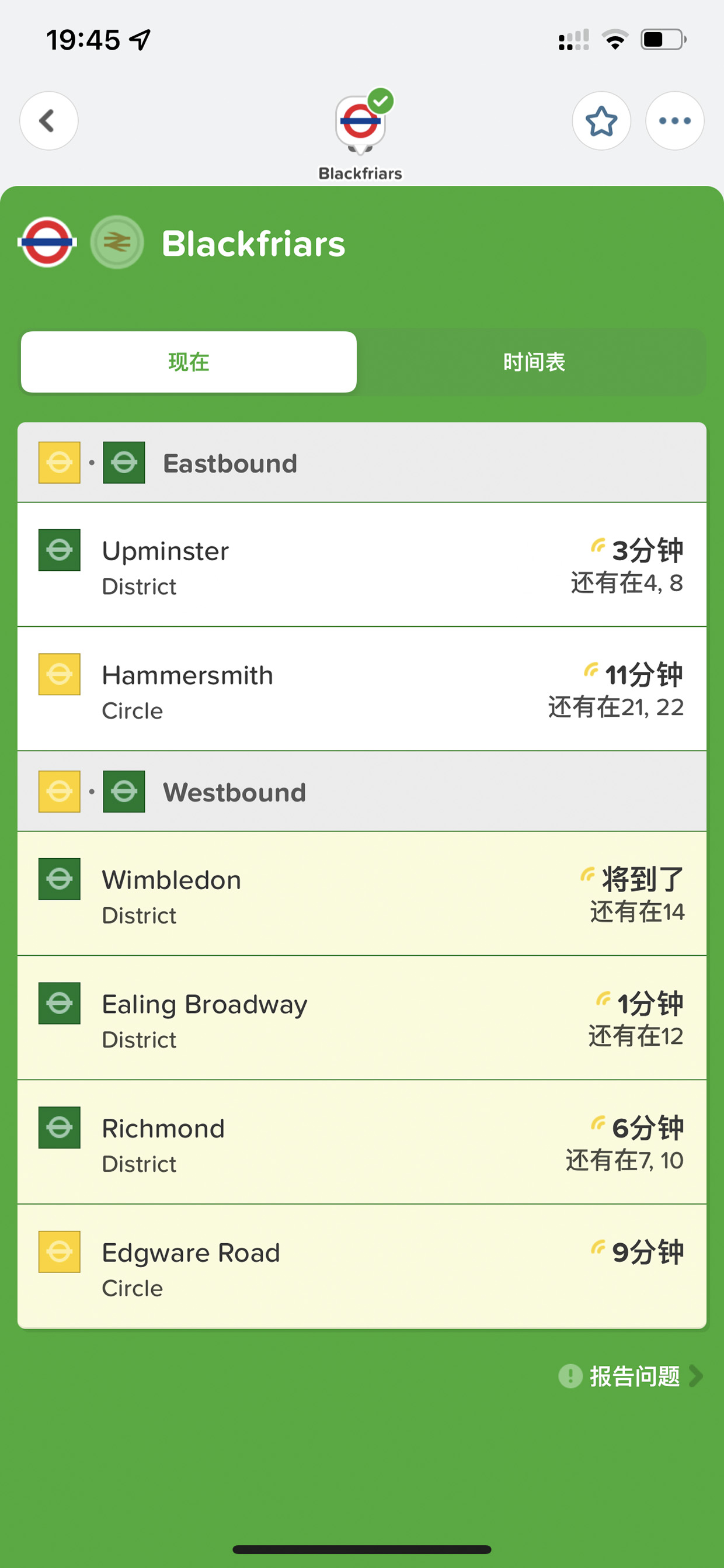View the Hammersmith Circle line departure
Image resolution: width=724 pixels, height=1568 pixels.
click(362, 689)
